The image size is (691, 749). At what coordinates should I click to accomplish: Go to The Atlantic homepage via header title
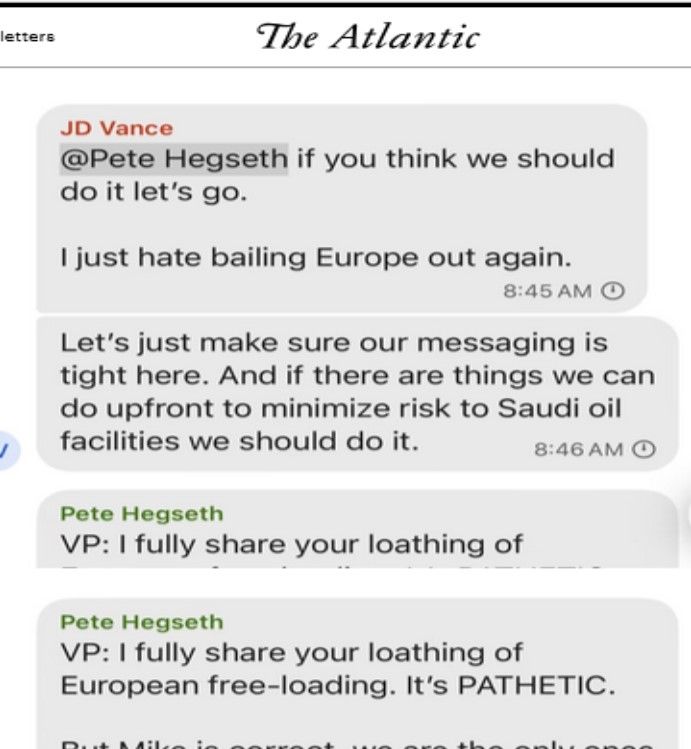coord(367,37)
